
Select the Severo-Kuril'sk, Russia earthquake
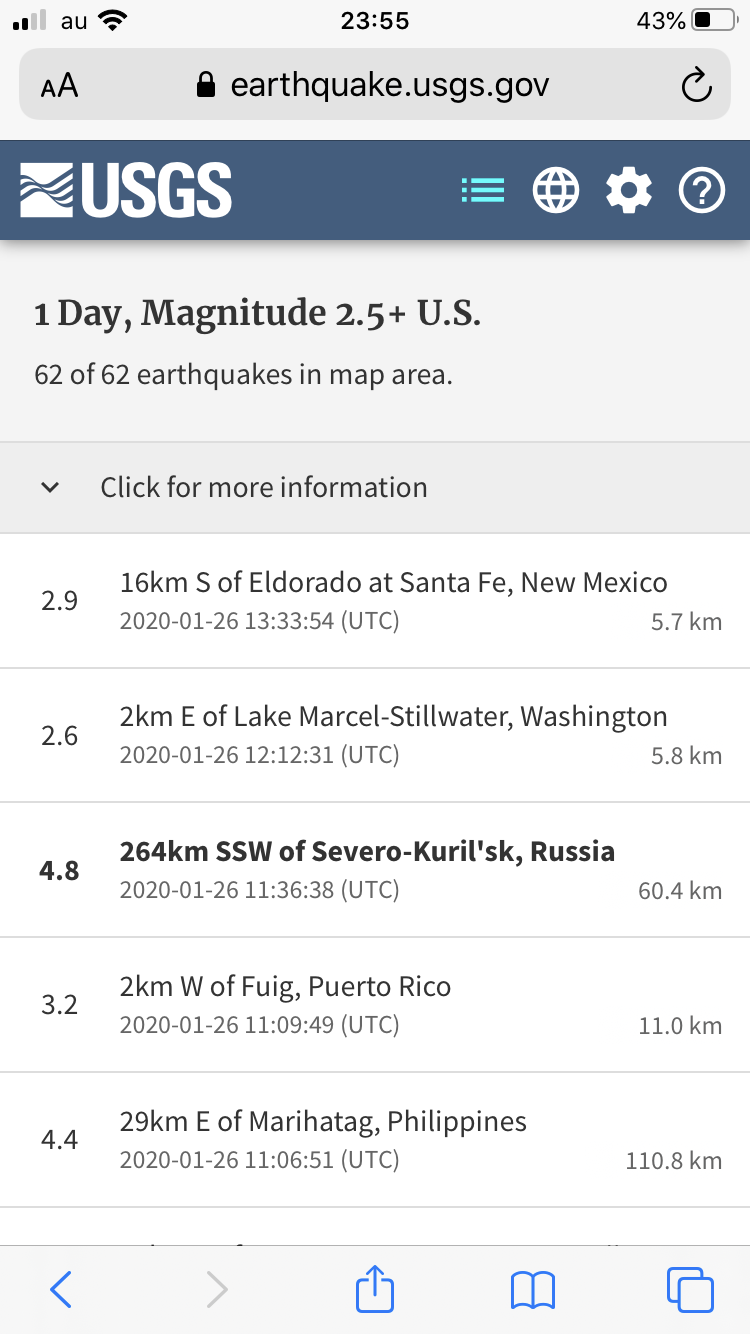[367, 870]
